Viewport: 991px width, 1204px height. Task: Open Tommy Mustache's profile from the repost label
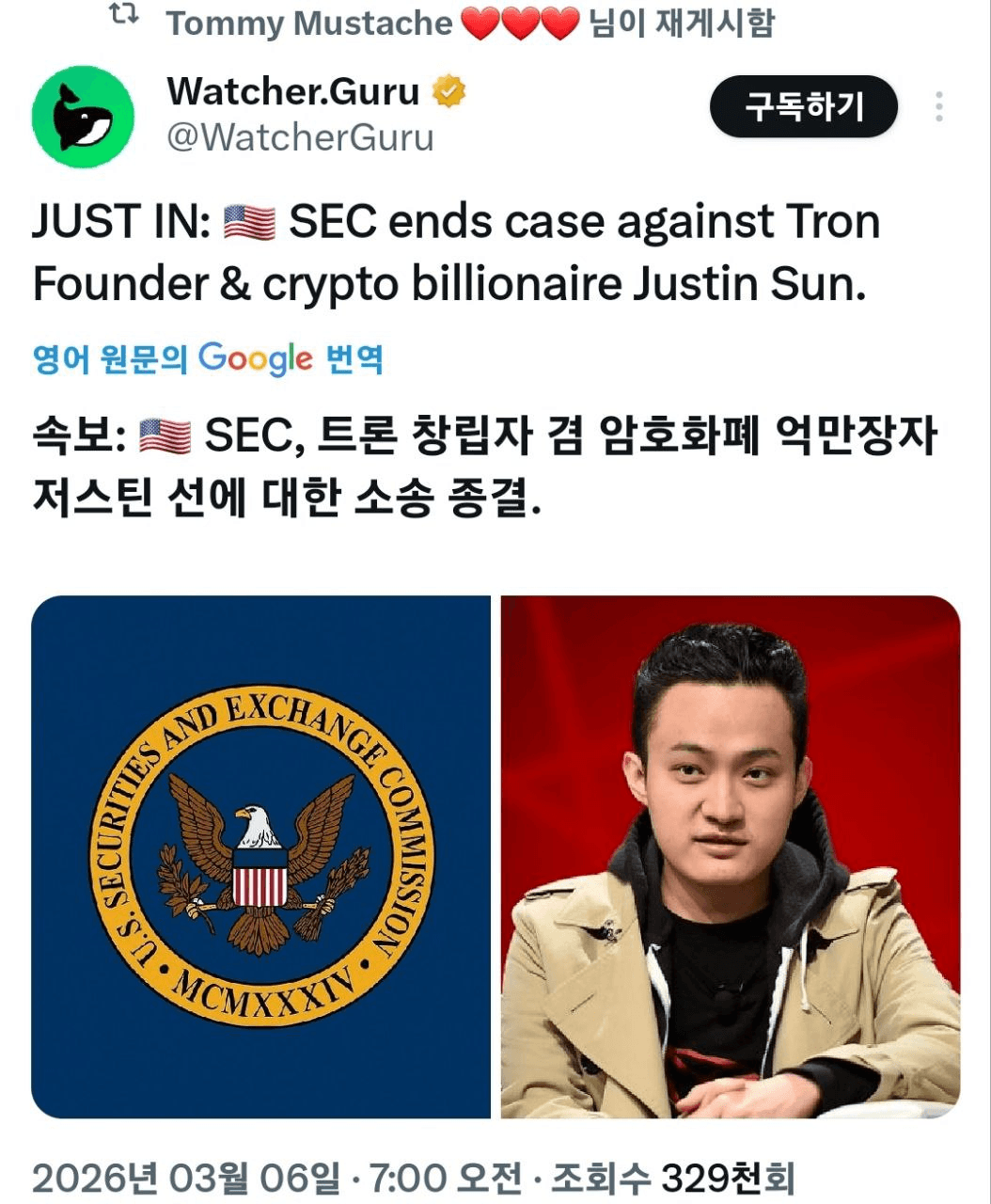point(308,23)
